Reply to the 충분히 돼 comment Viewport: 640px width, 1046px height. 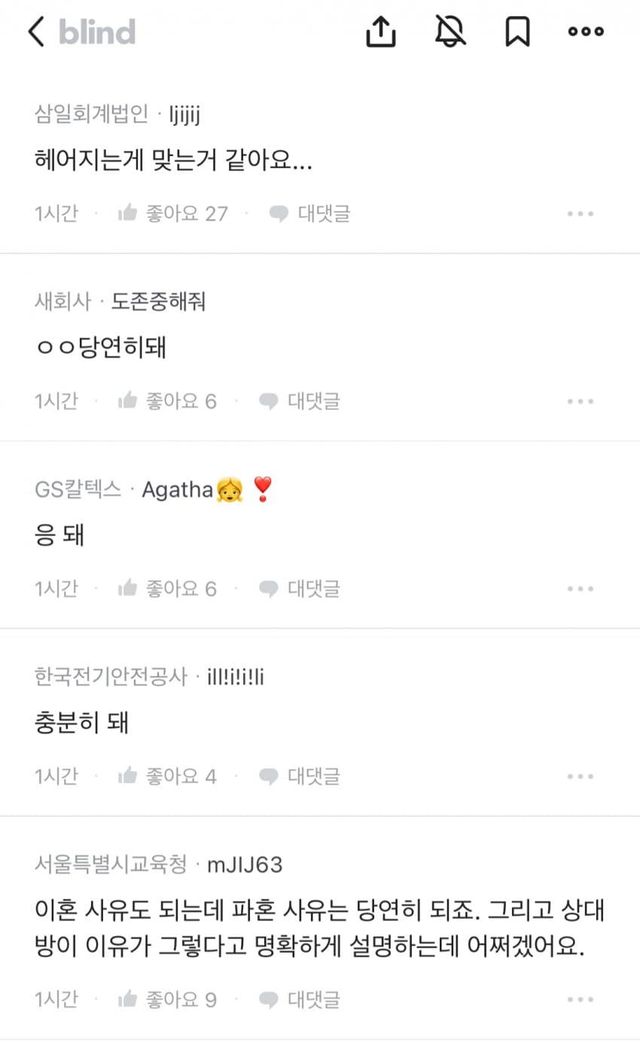pyautogui.click(x=299, y=776)
